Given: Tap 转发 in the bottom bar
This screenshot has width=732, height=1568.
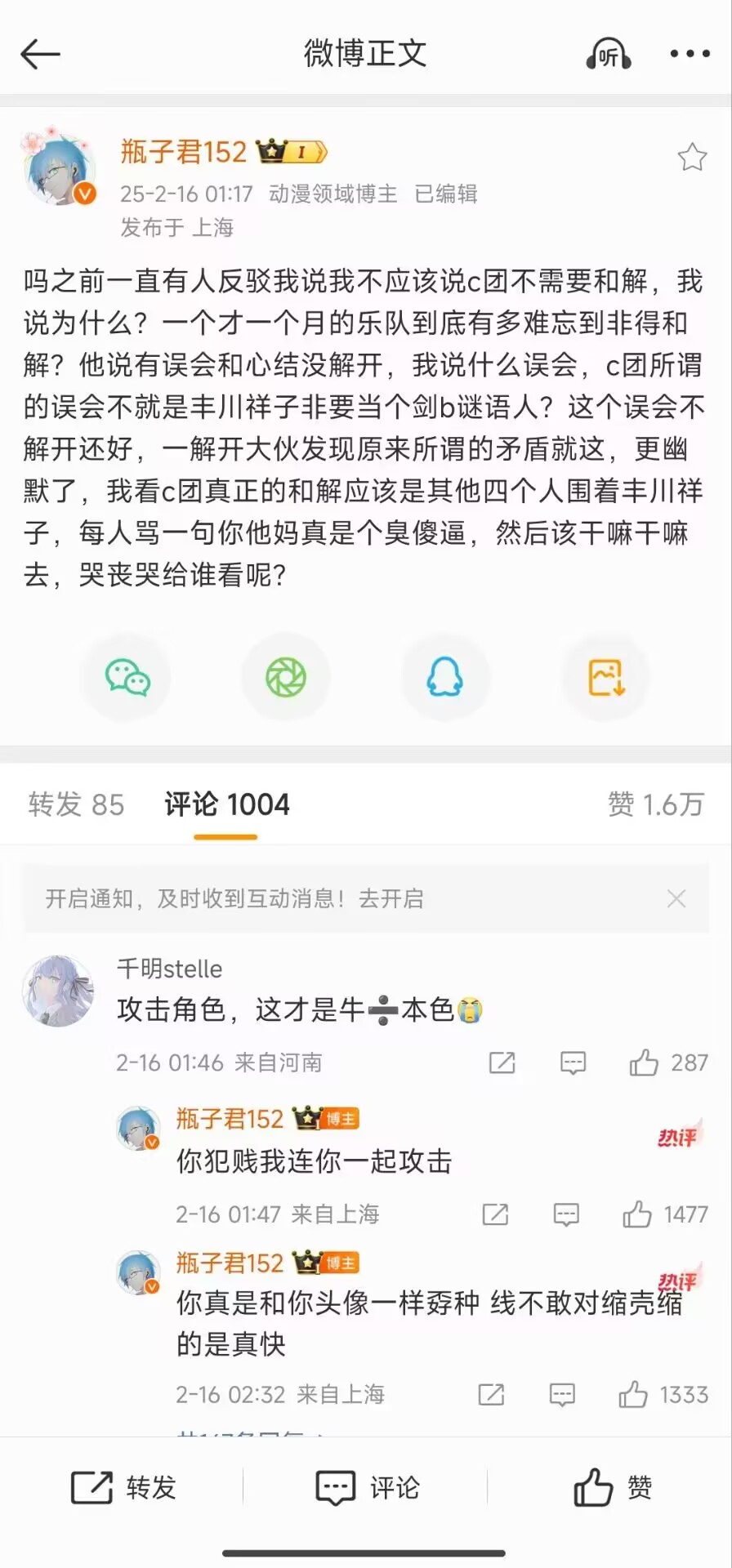Looking at the screenshot, I should click(x=124, y=1487).
